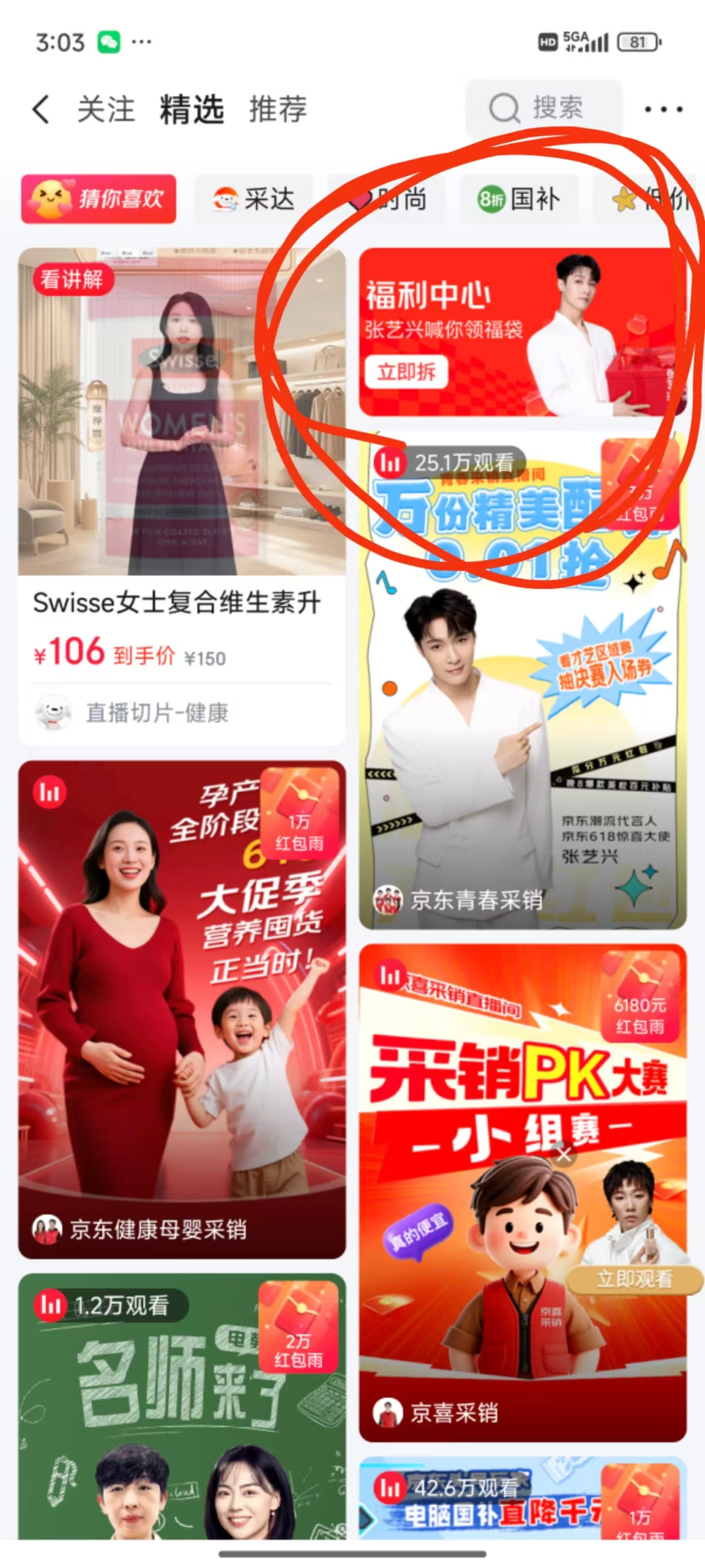This screenshot has height=1568, width=705.
Task: Select the 采达 category chip
Action: [253, 199]
